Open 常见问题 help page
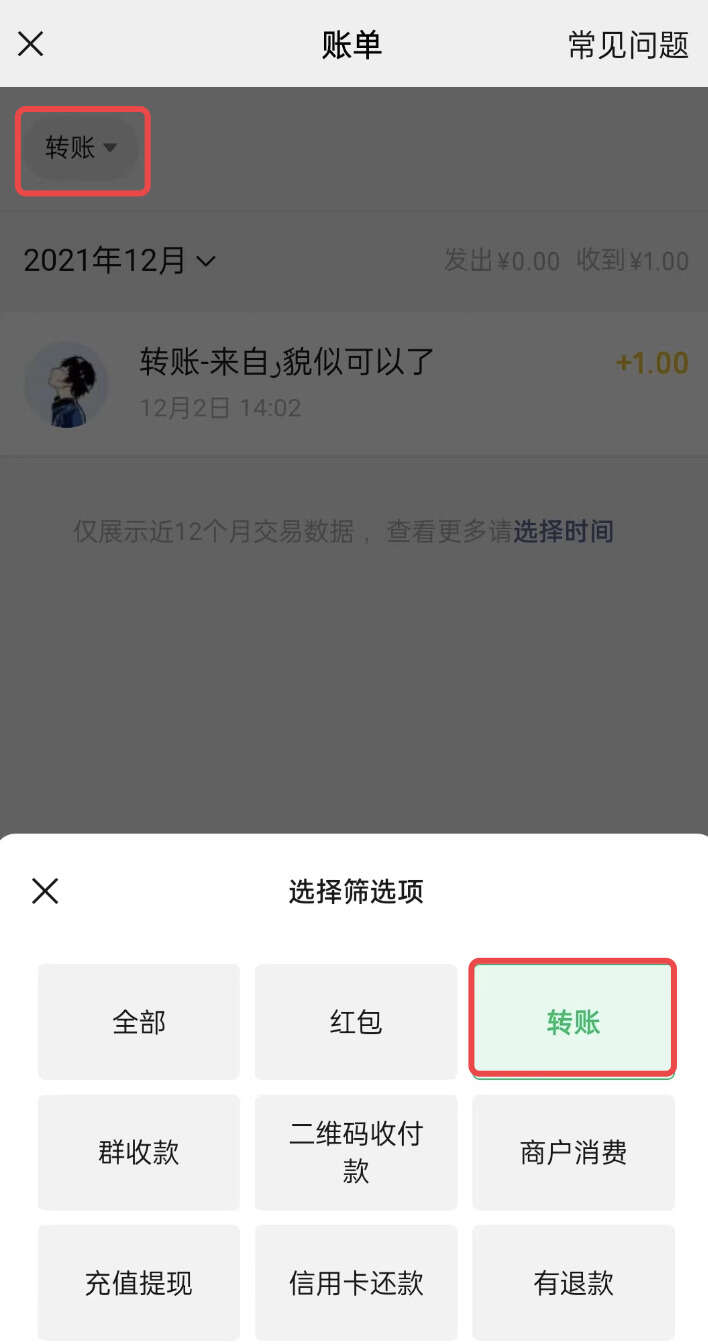The image size is (708, 1344). [x=628, y=45]
